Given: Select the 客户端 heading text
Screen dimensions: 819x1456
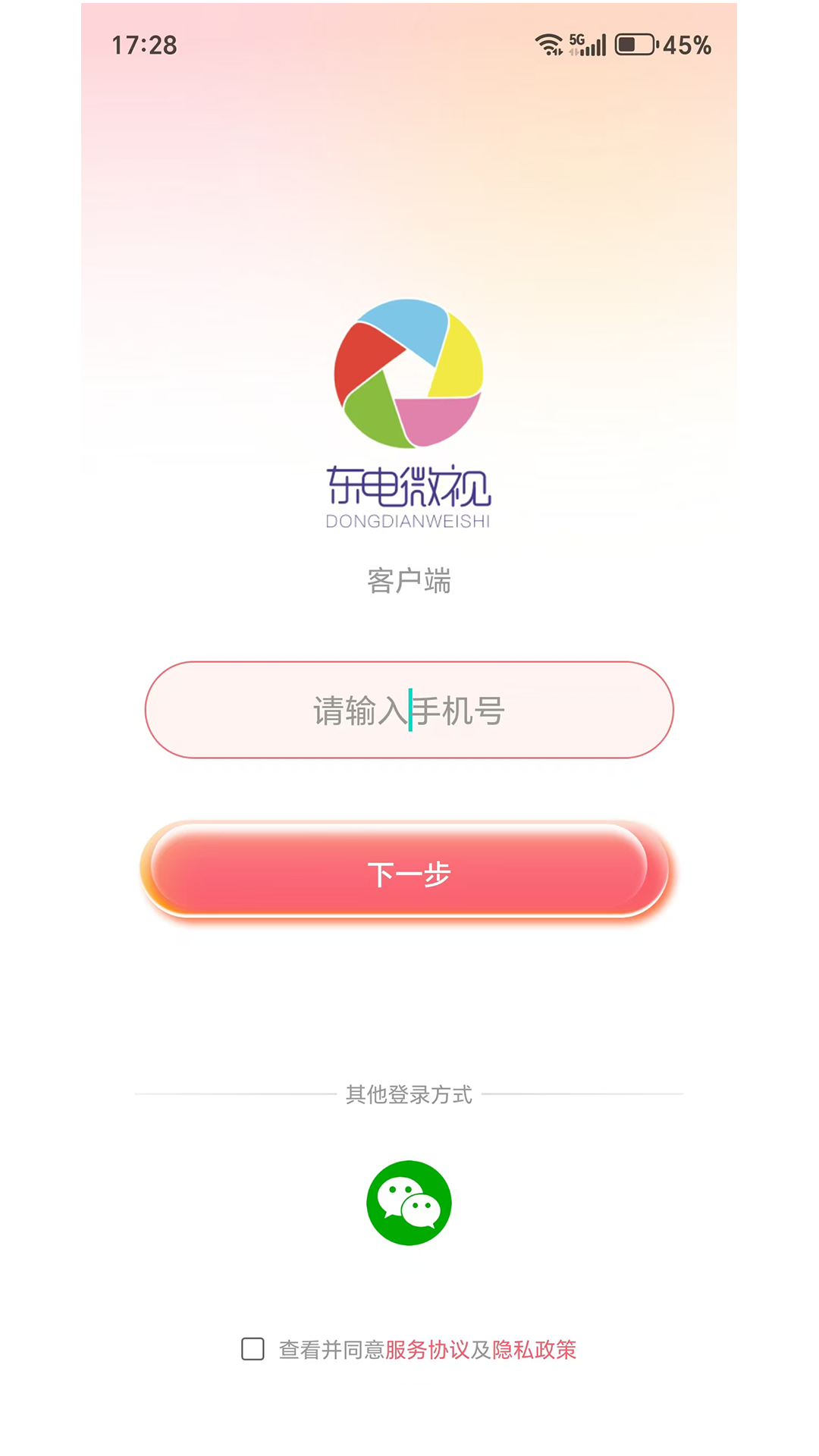Looking at the screenshot, I should (409, 580).
